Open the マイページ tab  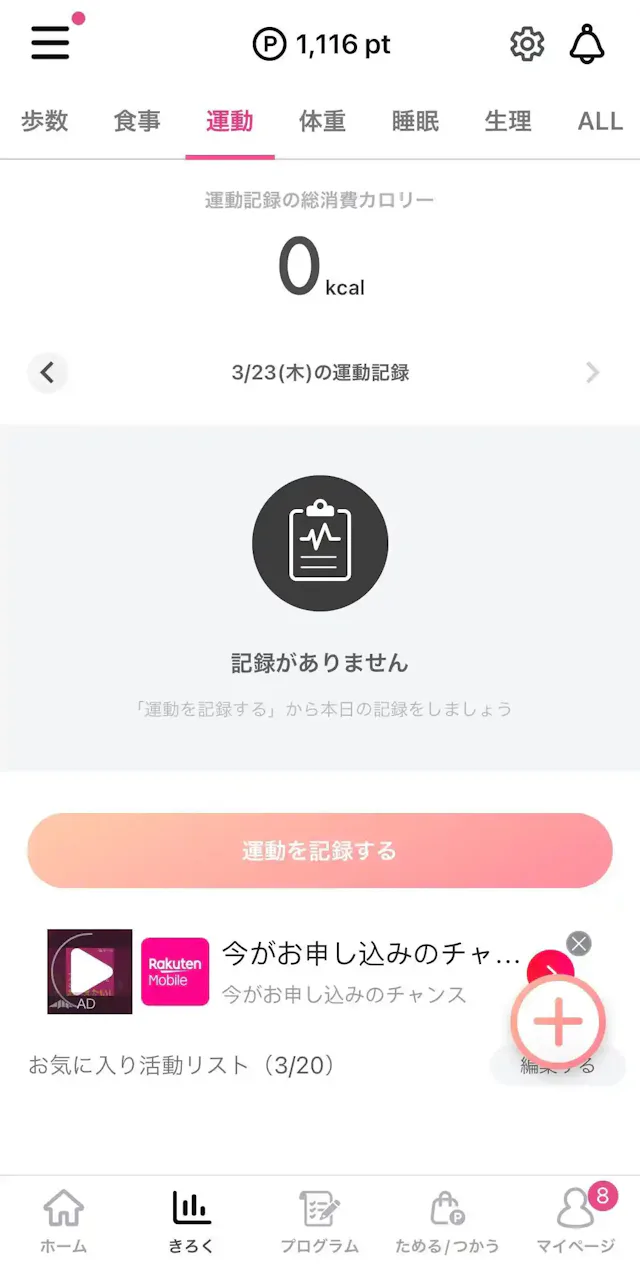point(576,1222)
